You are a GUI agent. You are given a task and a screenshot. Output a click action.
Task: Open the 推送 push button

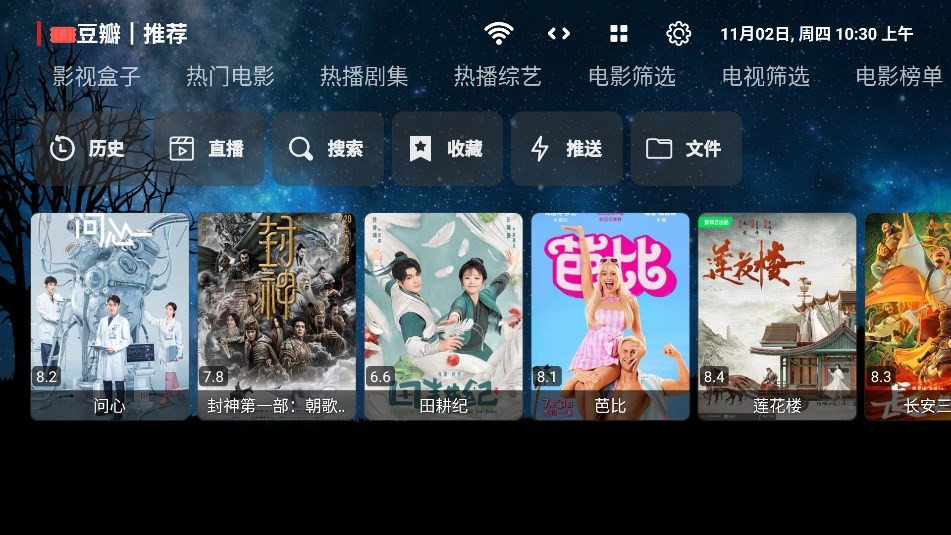click(x=566, y=149)
